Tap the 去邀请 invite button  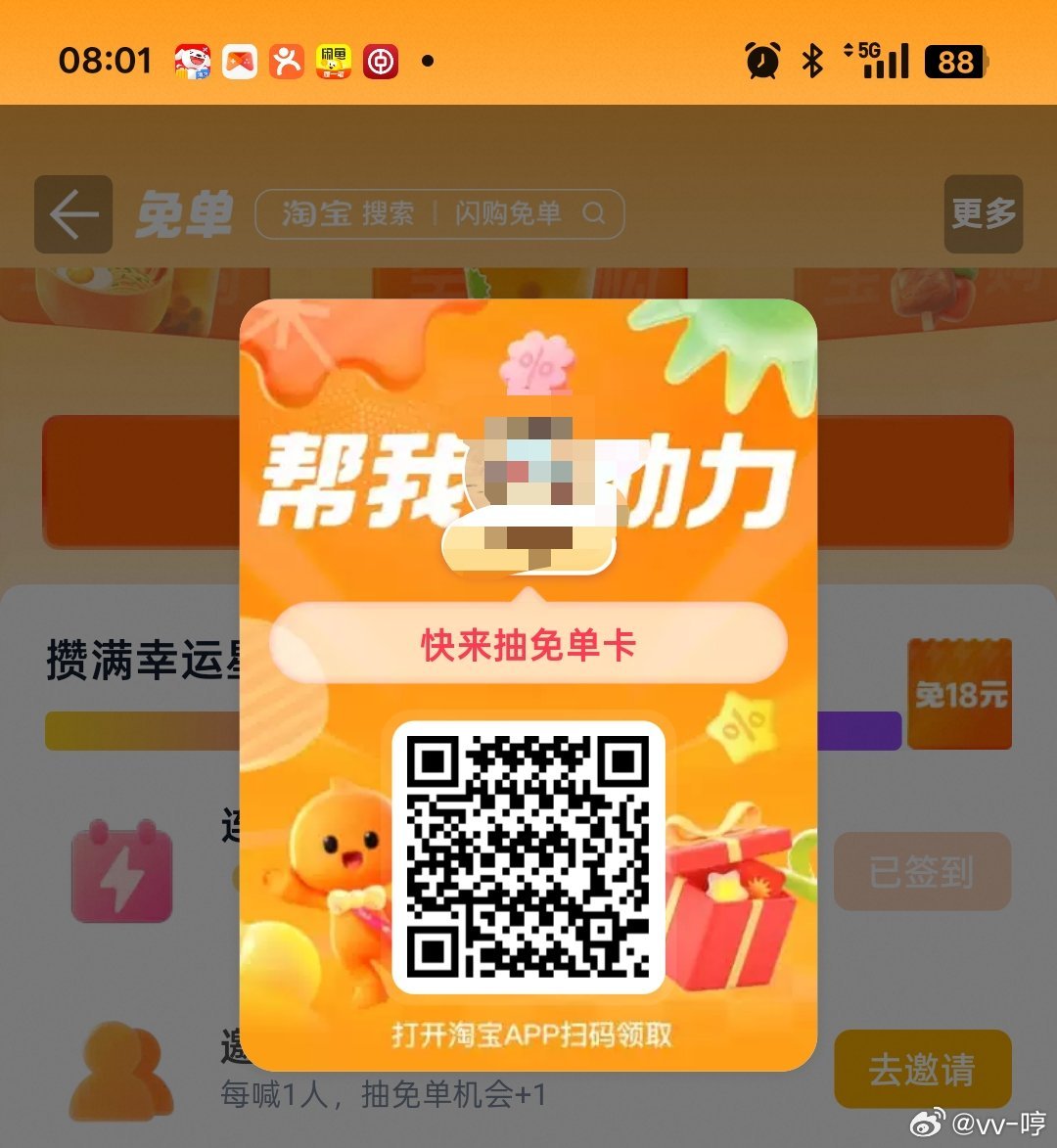[922, 1069]
